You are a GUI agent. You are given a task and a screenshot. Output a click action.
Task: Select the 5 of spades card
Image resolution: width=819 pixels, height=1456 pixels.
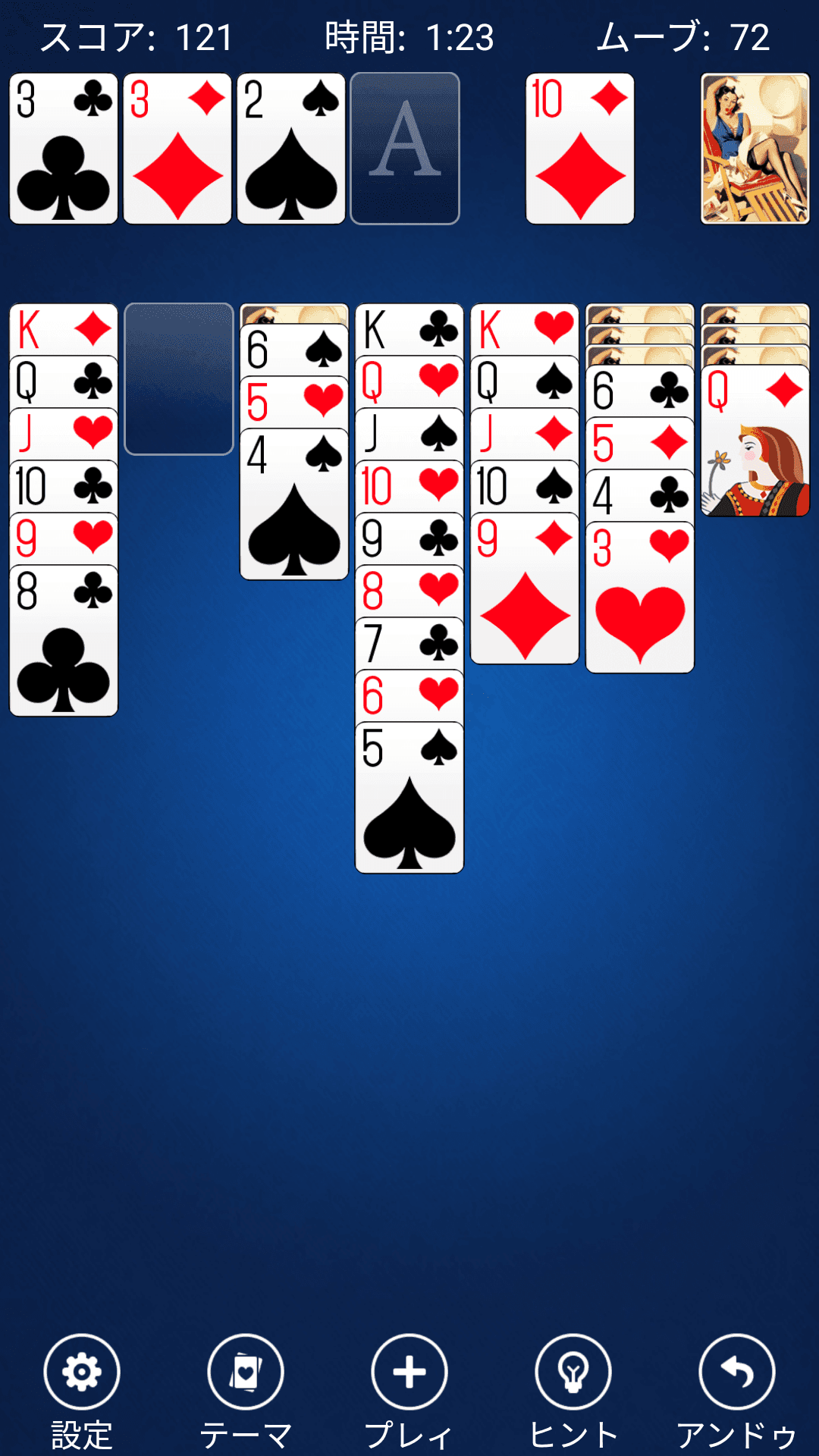pos(409,798)
